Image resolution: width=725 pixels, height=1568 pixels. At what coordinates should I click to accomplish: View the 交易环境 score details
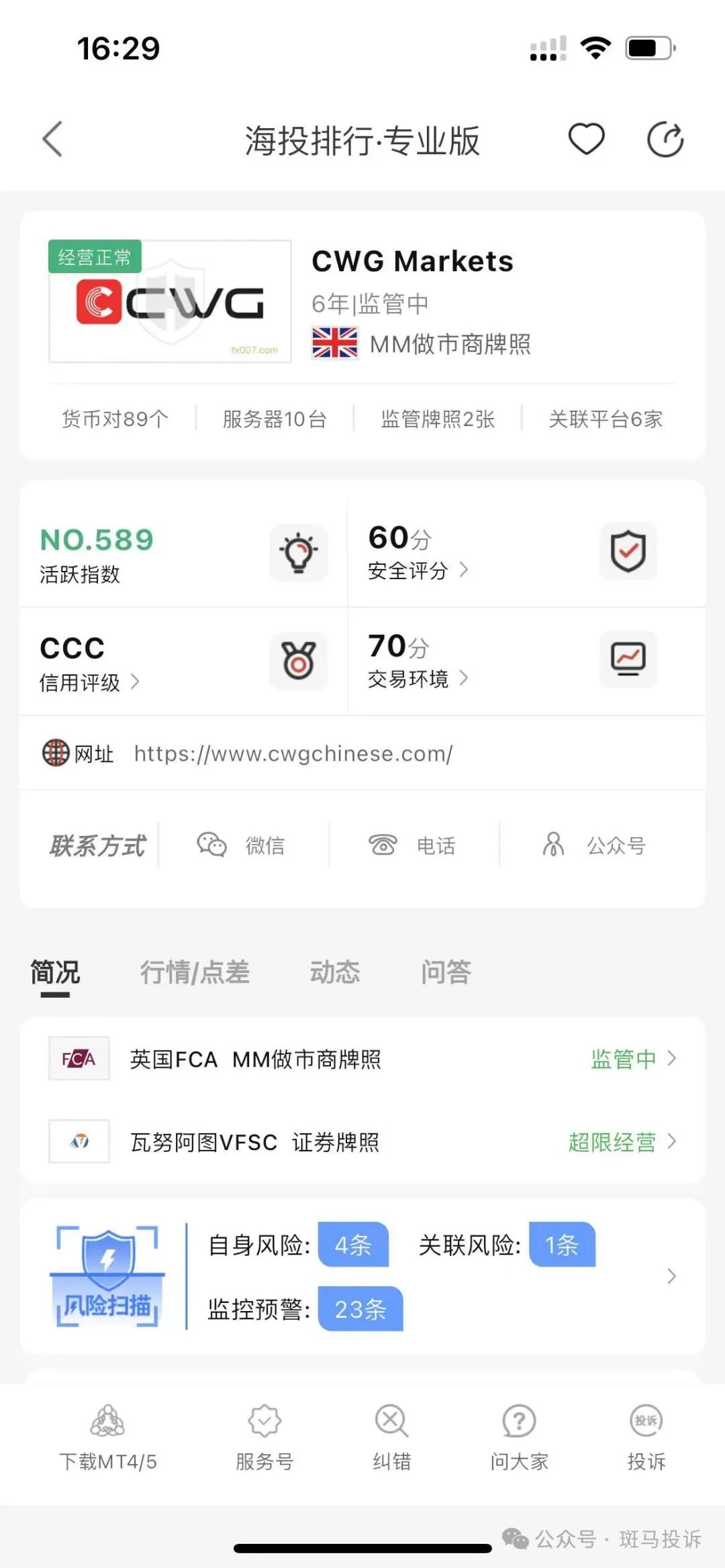(418, 679)
